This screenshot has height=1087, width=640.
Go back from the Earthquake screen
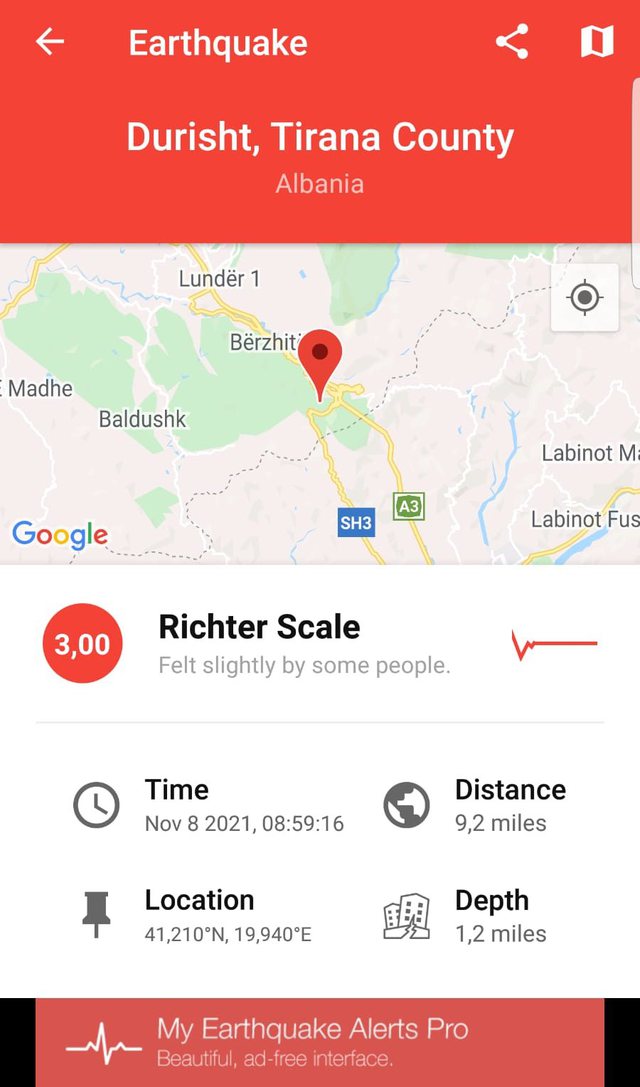click(x=49, y=42)
